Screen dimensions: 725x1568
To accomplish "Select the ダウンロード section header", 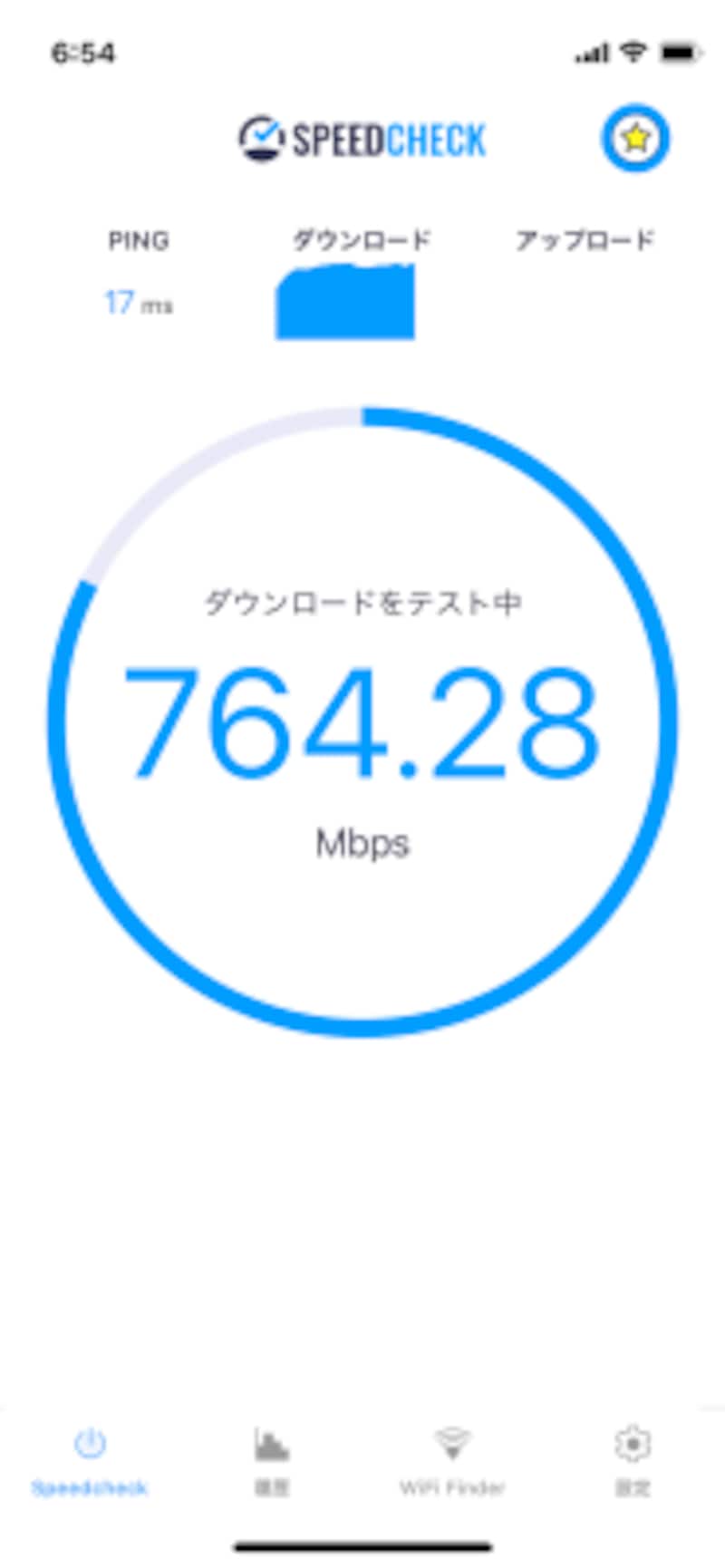I will (x=361, y=239).
